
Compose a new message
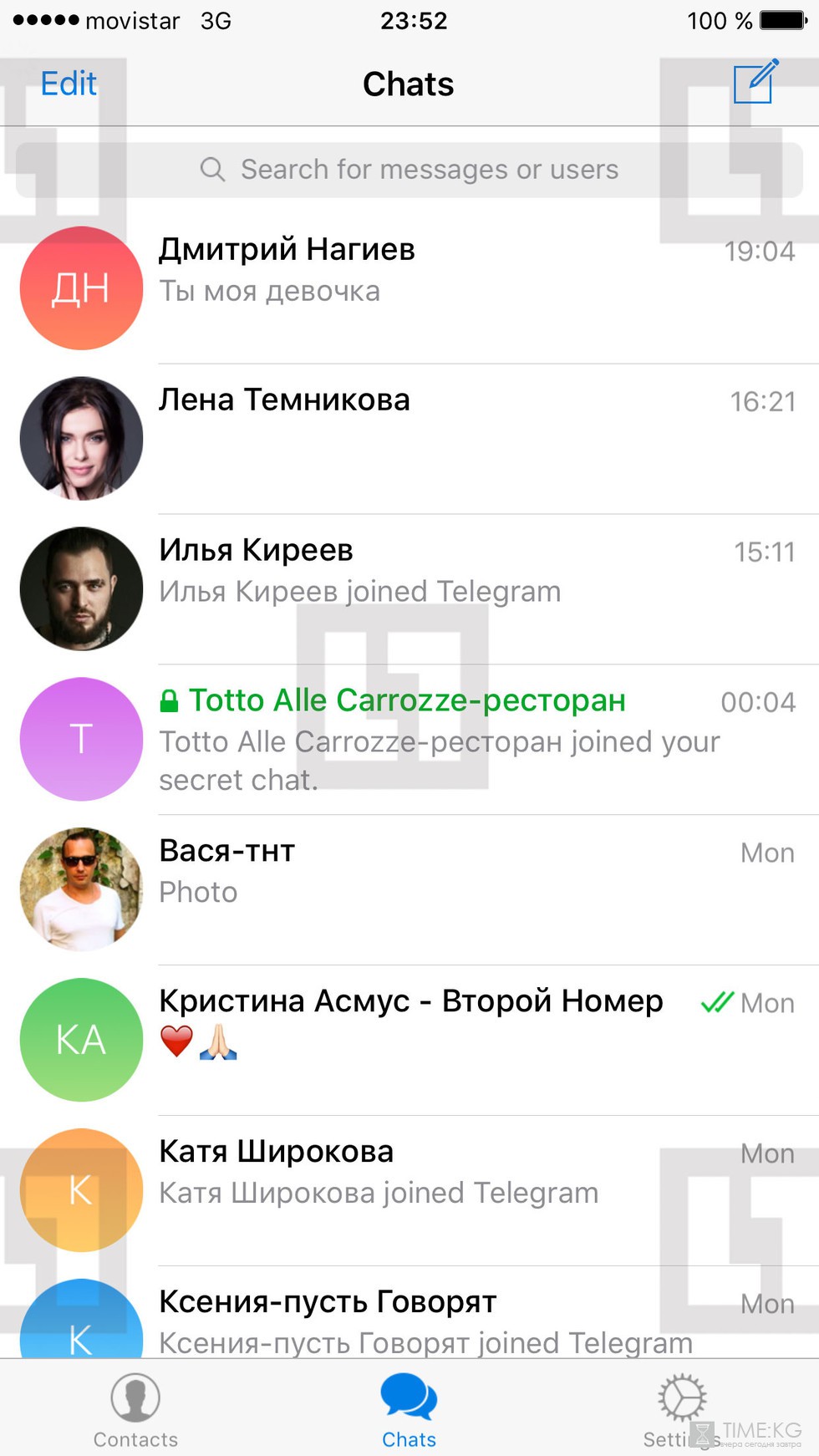(x=756, y=82)
